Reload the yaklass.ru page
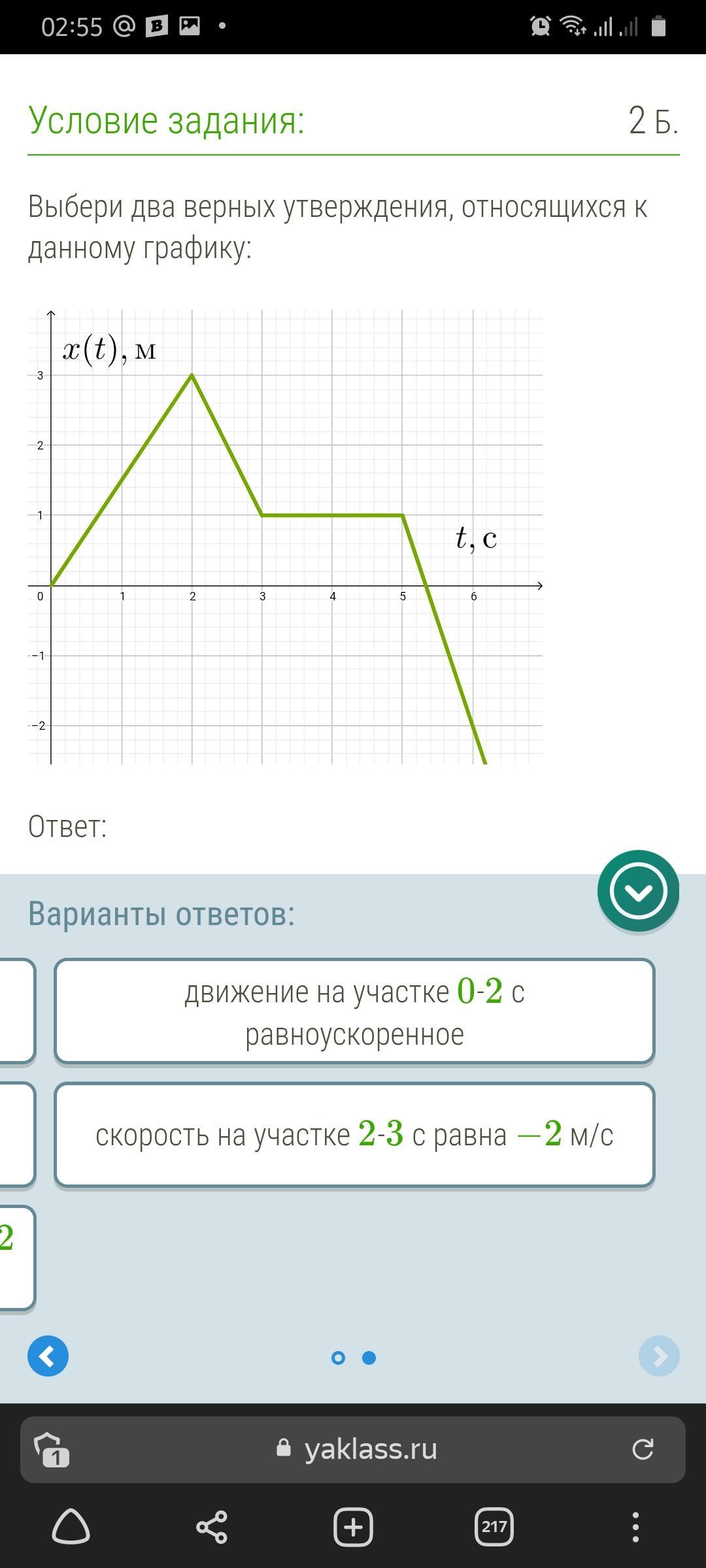The image size is (706, 1568). 643,1449
